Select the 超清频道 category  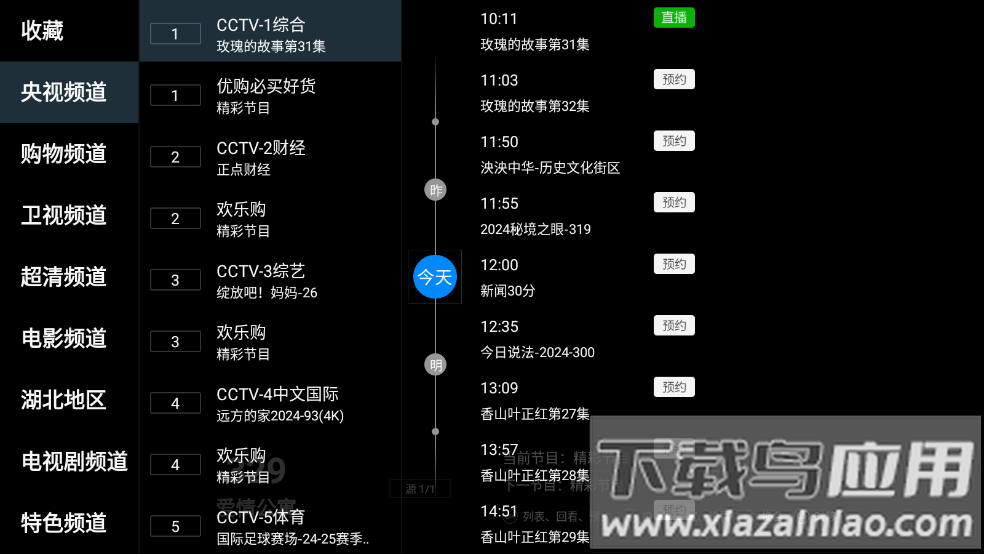[63, 277]
